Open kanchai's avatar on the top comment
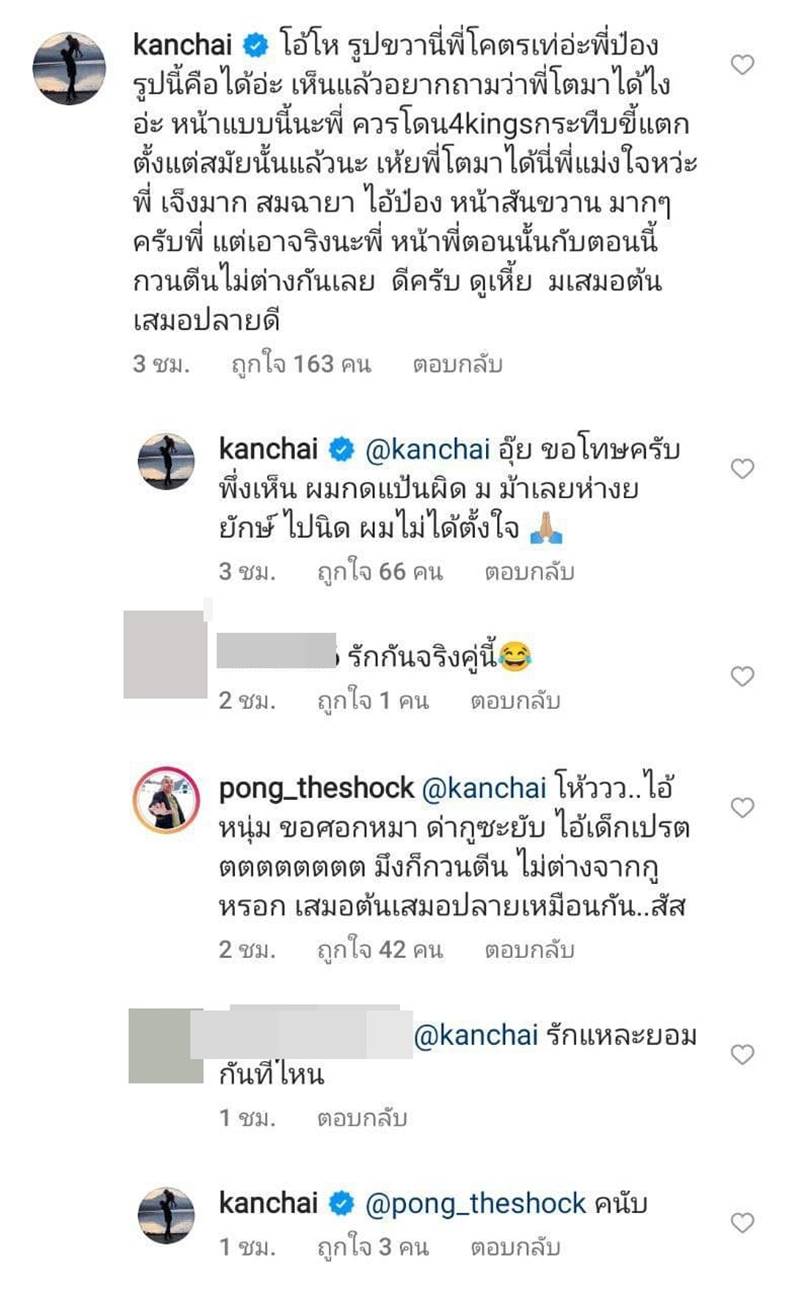The image size is (800, 1296). point(69,69)
